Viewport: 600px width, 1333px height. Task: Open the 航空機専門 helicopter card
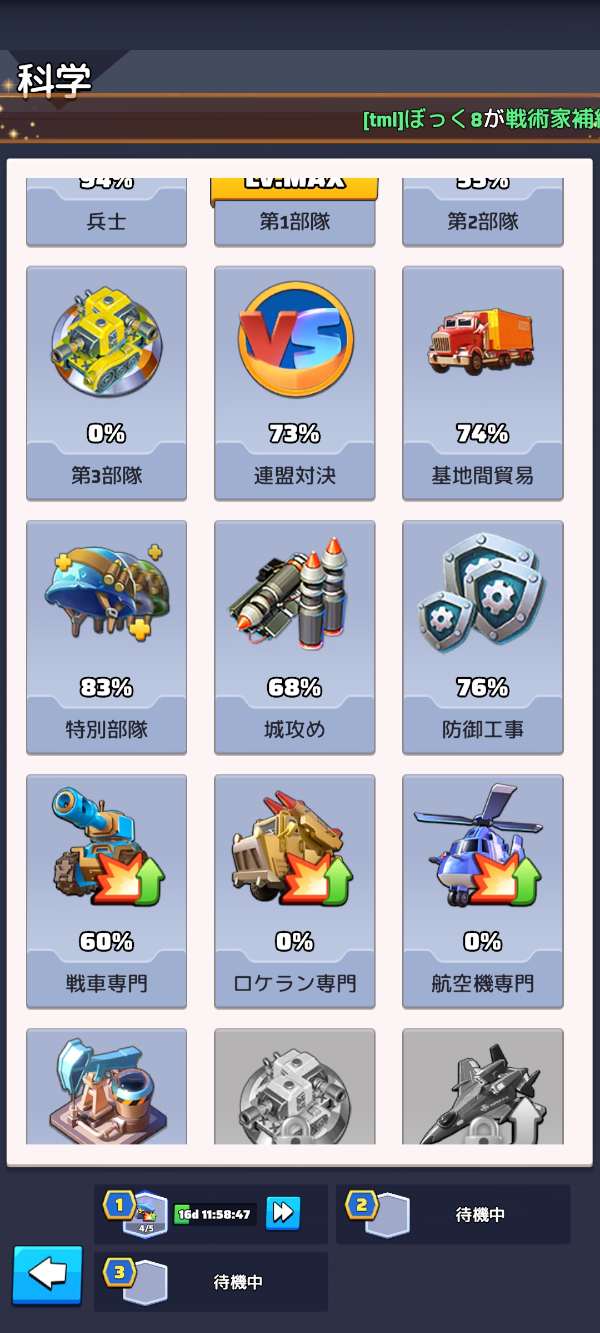coord(482,890)
